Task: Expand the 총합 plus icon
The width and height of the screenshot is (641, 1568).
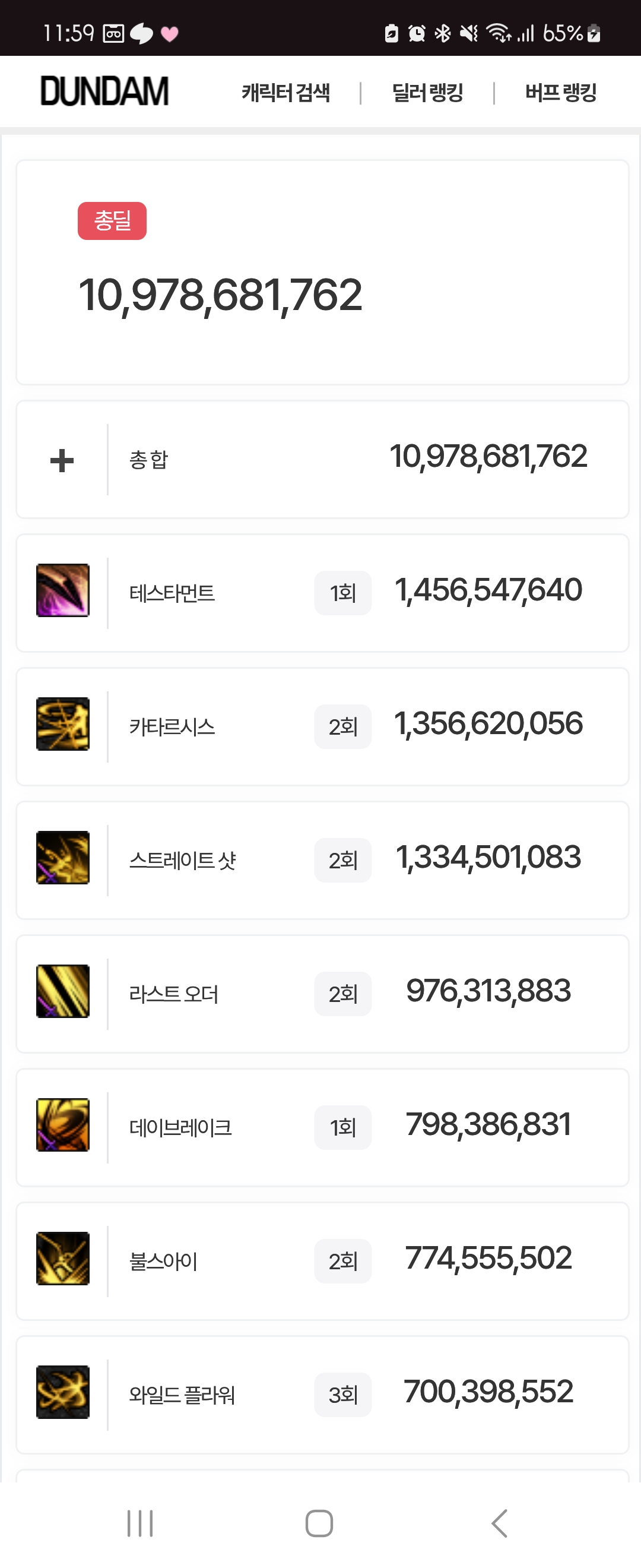Action: click(62, 460)
